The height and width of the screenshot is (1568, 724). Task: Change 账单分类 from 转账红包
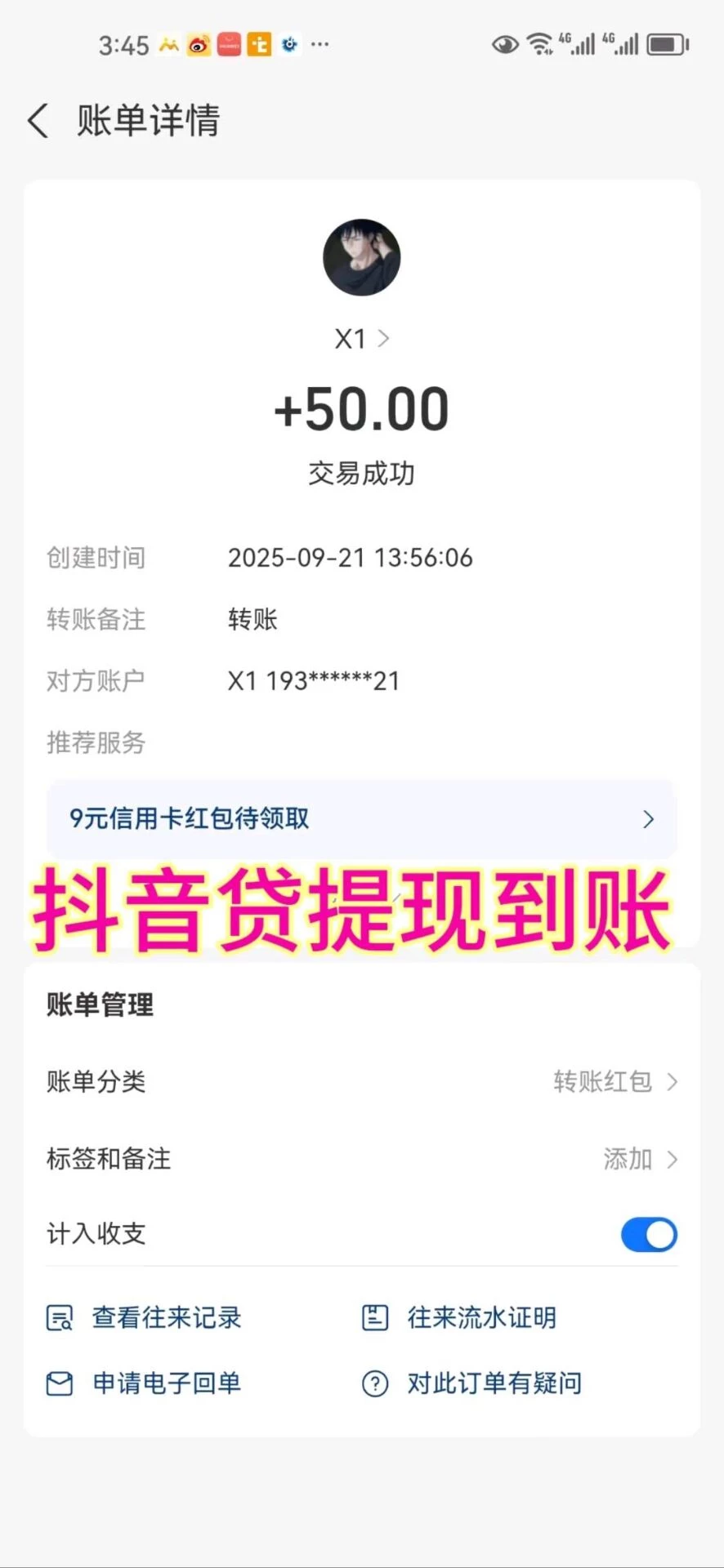pos(615,1081)
